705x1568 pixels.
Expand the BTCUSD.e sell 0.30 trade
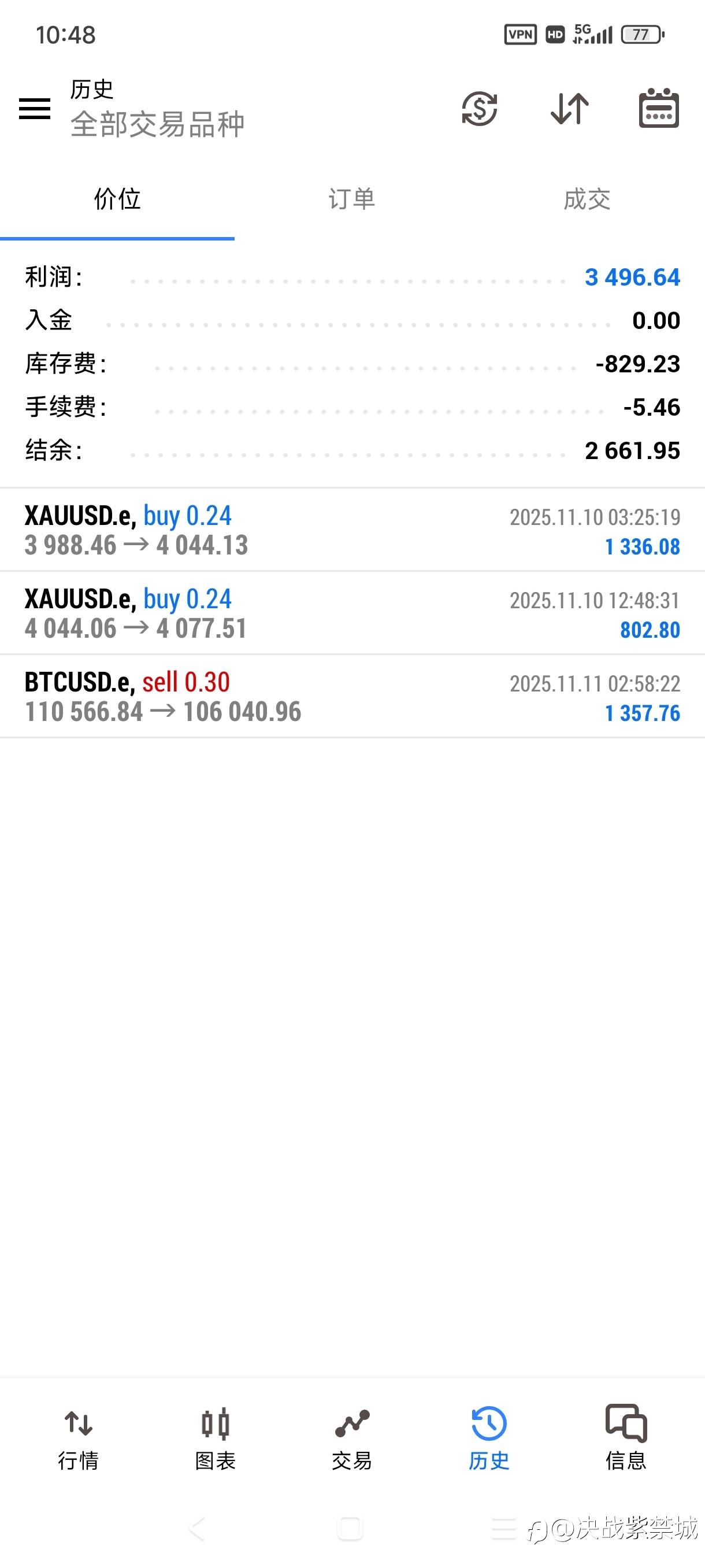click(352, 697)
